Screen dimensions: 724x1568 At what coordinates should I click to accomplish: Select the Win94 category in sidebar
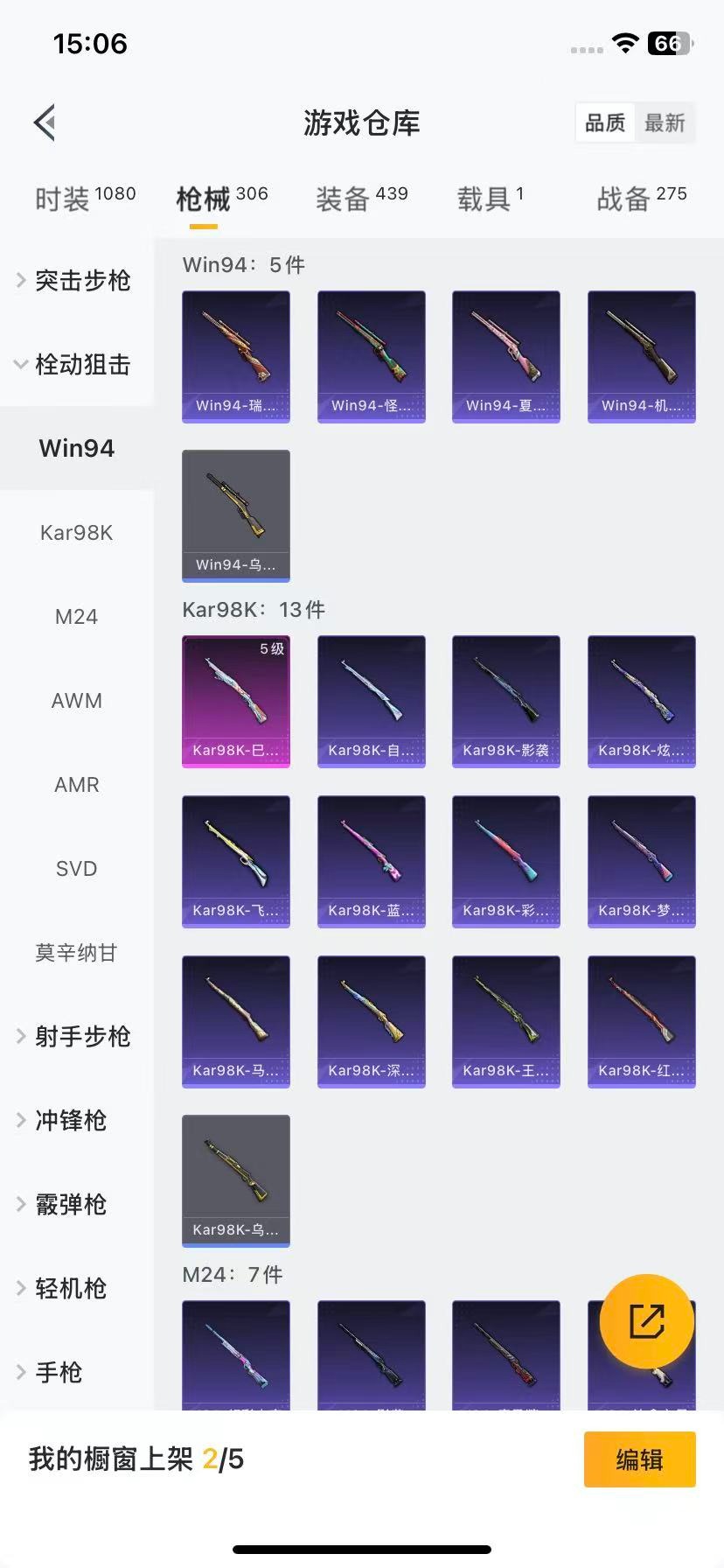point(76,448)
